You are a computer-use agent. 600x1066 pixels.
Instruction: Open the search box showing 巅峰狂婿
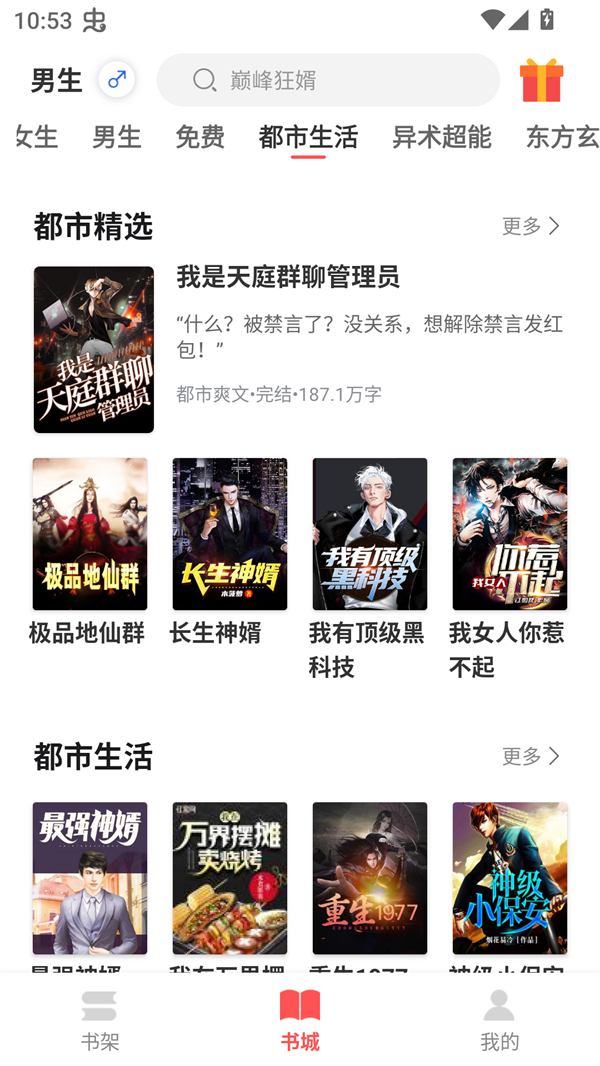pos(328,80)
